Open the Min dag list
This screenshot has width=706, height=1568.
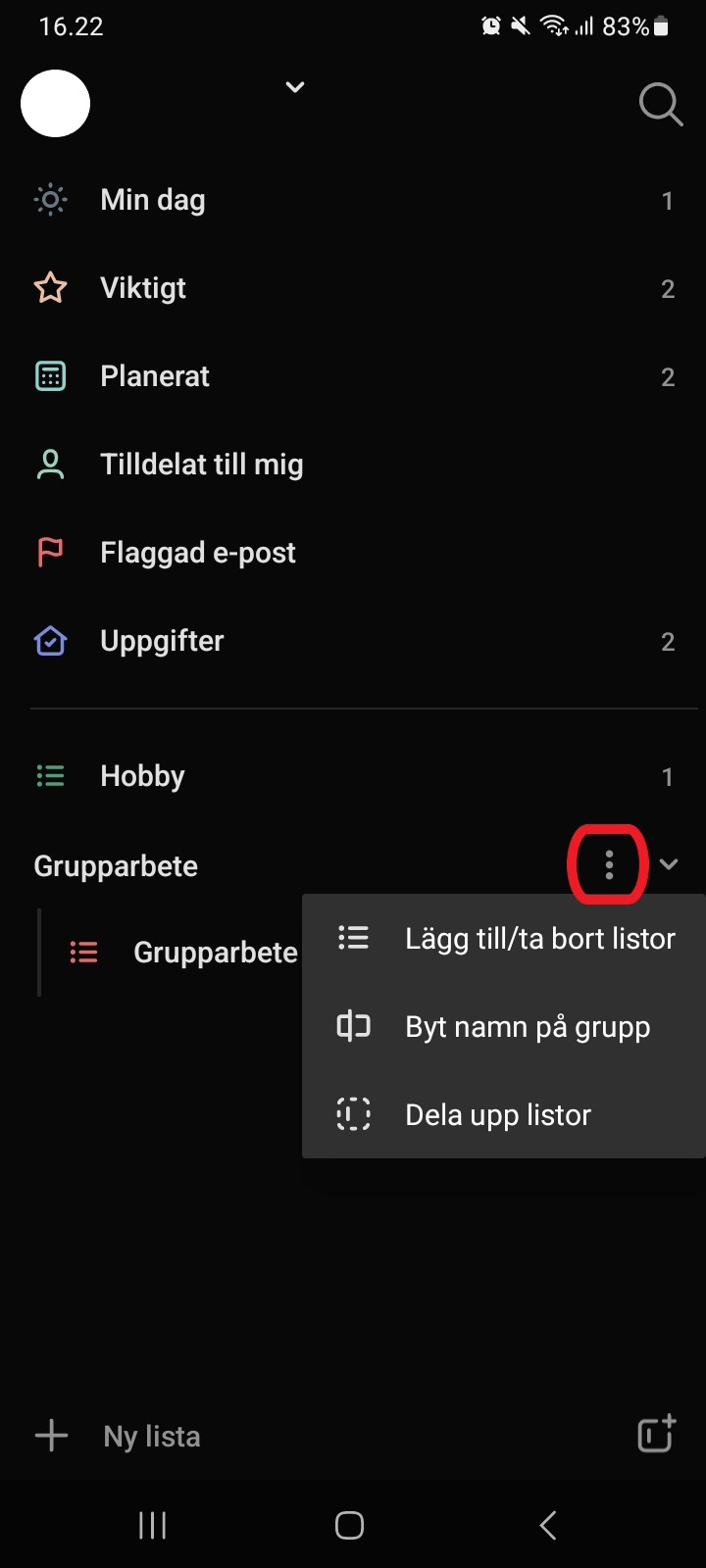(353, 200)
